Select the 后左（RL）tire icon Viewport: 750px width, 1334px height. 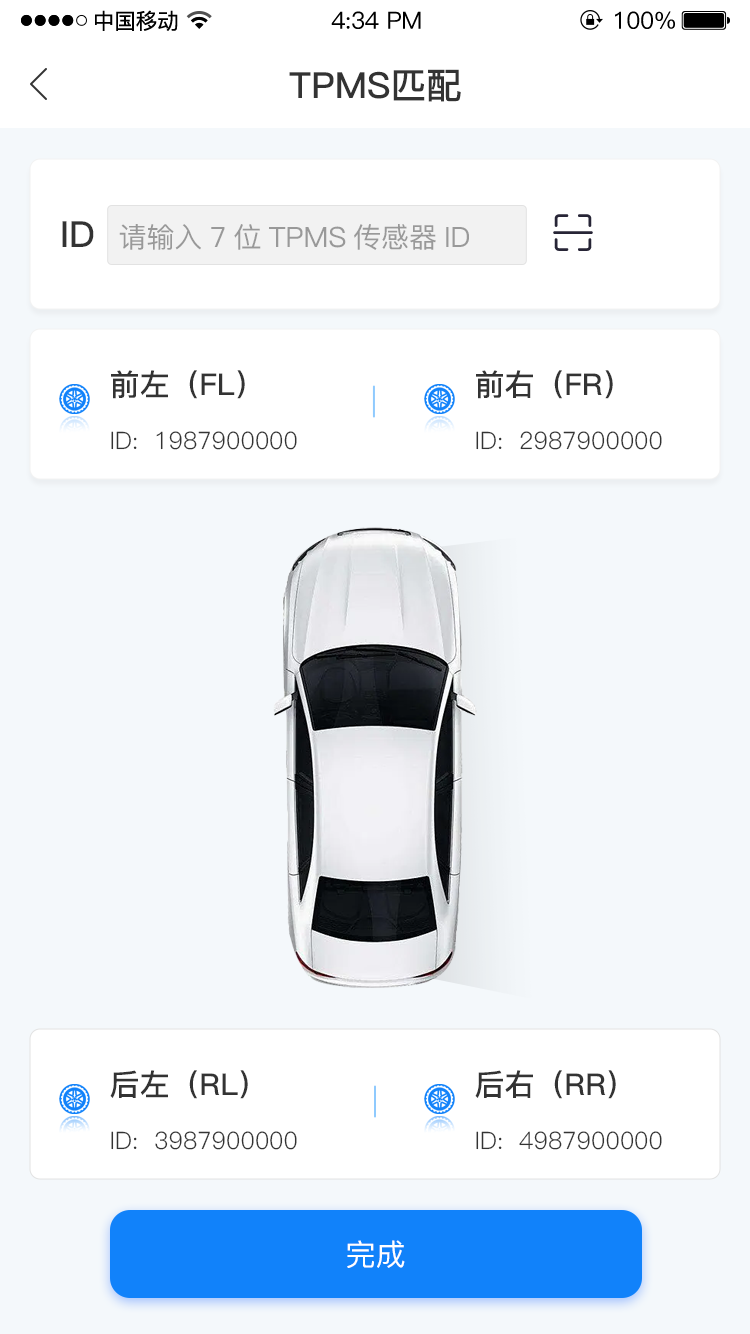click(x=74, y=1098)
